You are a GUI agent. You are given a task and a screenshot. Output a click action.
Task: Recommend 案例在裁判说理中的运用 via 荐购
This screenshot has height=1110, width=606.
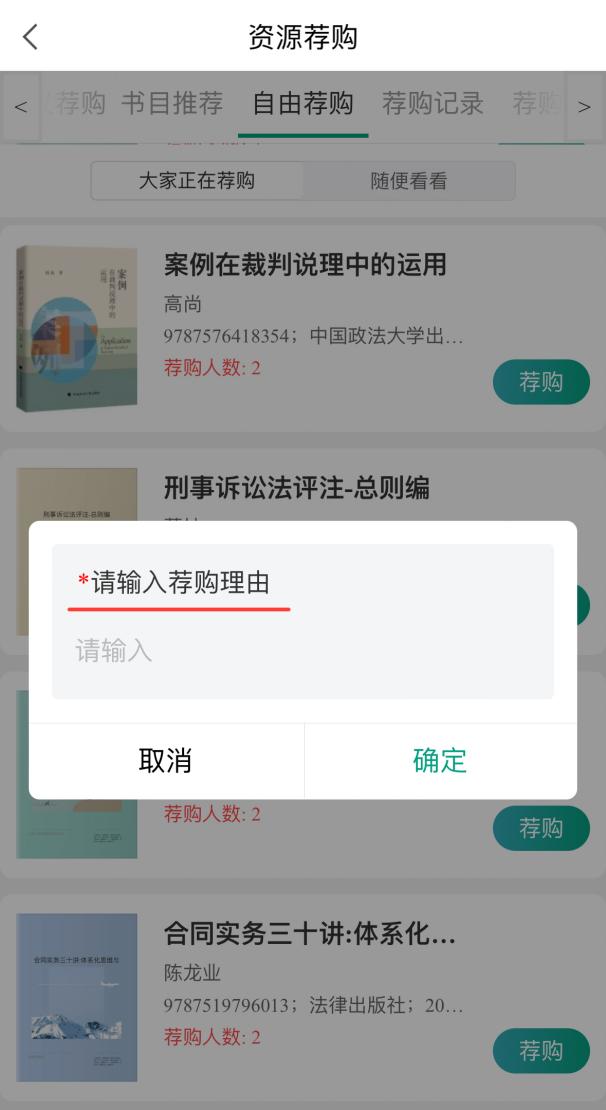(x=541, y=382)
